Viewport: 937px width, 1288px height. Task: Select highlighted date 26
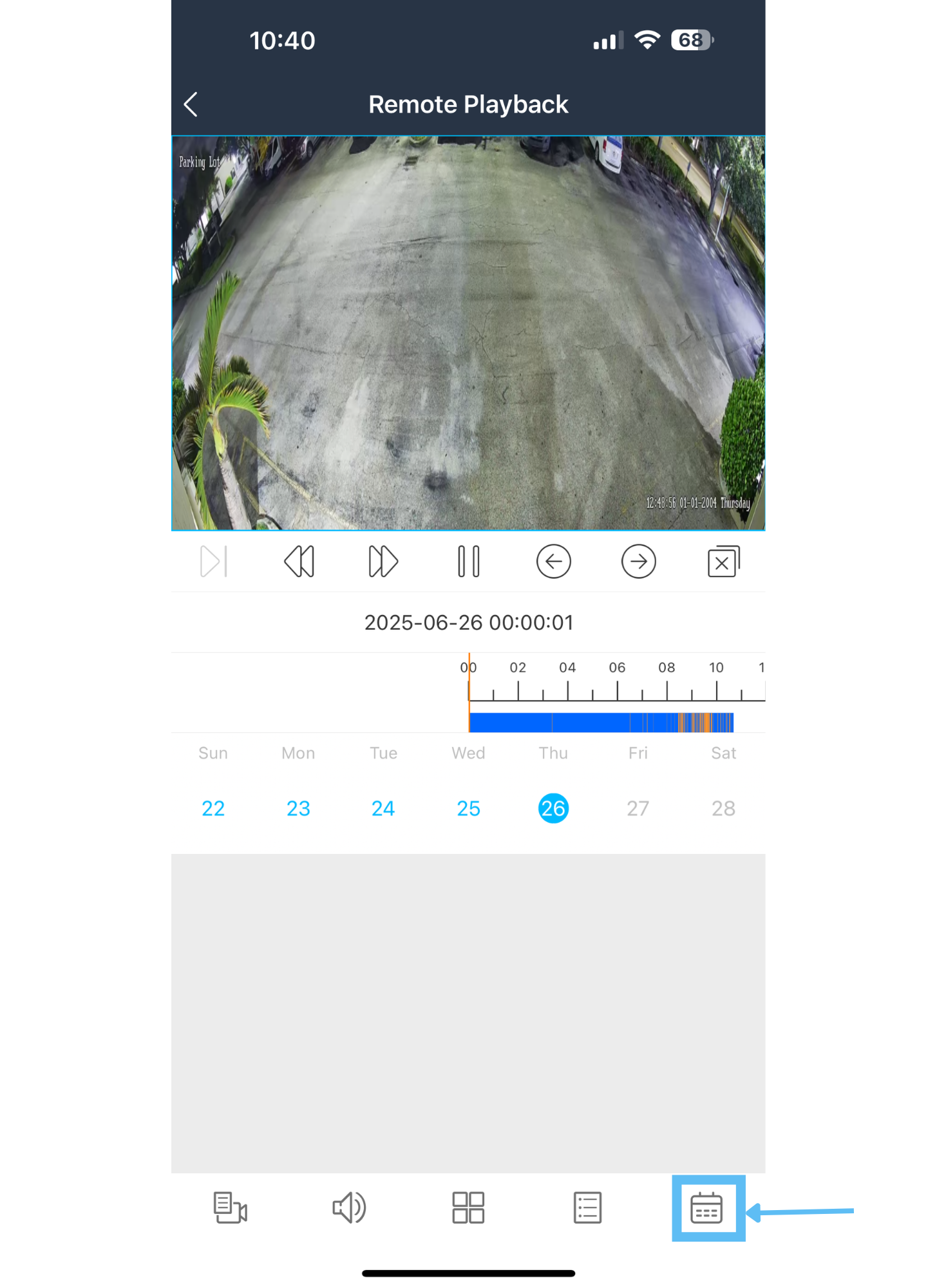click(553, 808)
